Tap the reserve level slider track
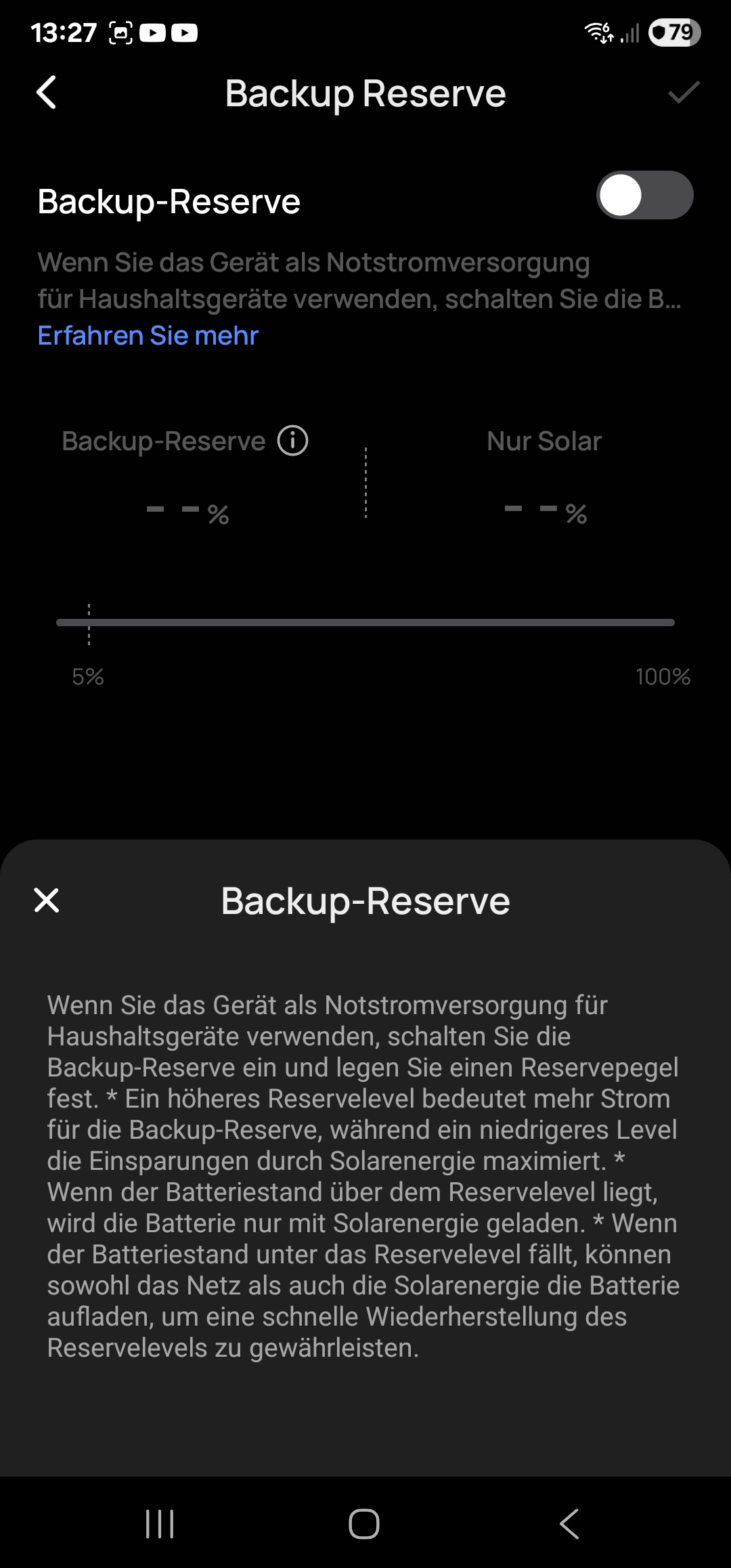731x1568 pixels. pos(365,622)
